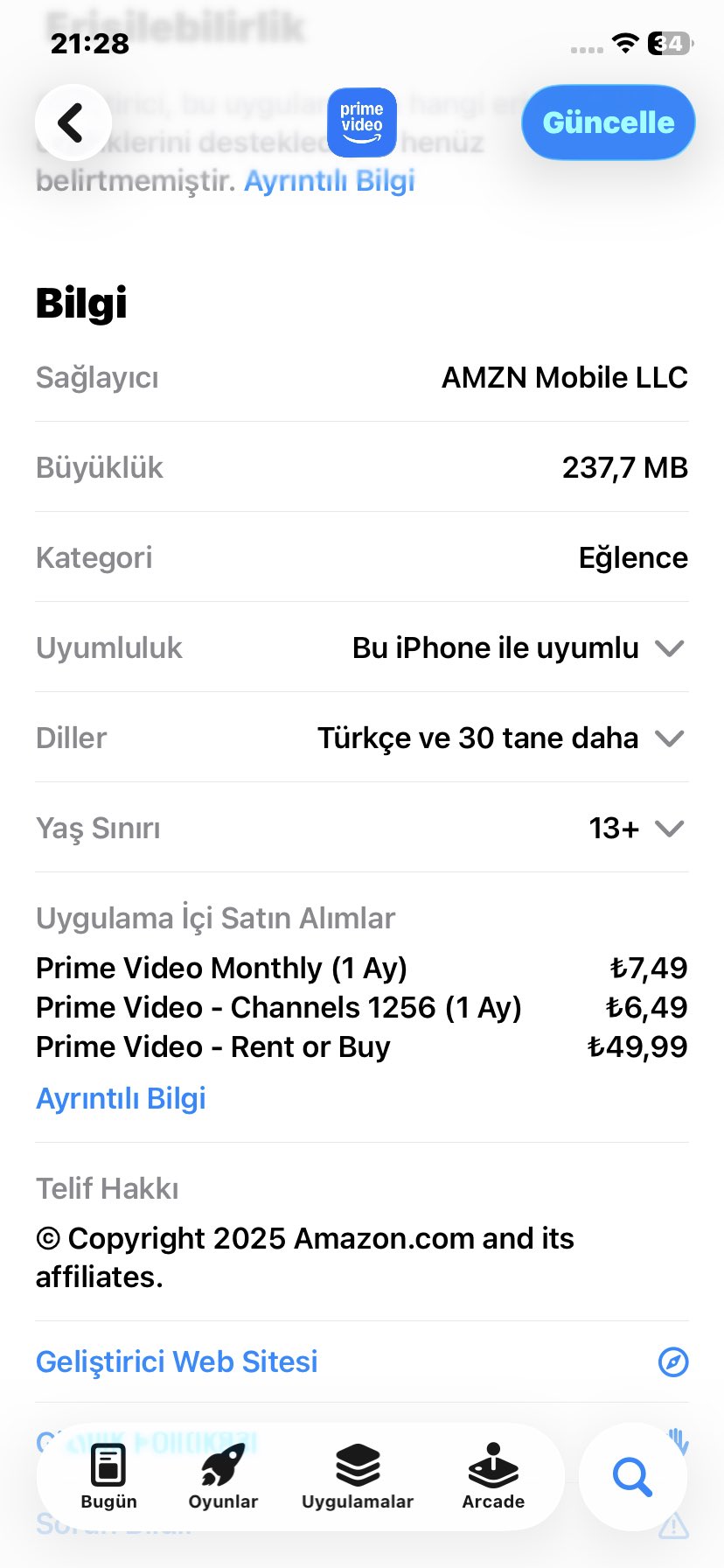The height and width of the screenshot is (1568, 724).
Task: Open the search magnifier button
Action: pyautogui.click(x=632, y=1477)
